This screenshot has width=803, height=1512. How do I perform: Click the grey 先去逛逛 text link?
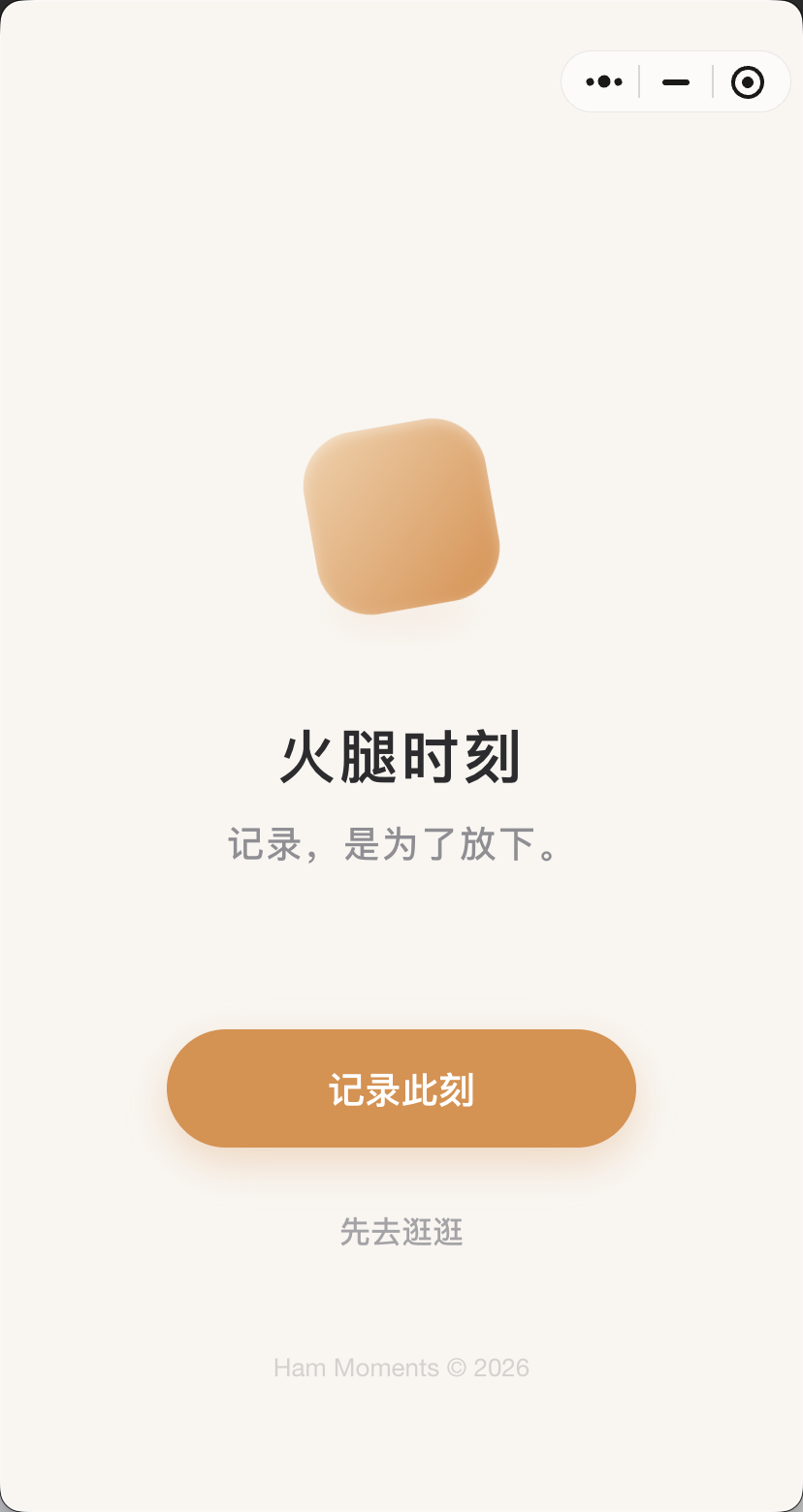[x=401, y=1233]
